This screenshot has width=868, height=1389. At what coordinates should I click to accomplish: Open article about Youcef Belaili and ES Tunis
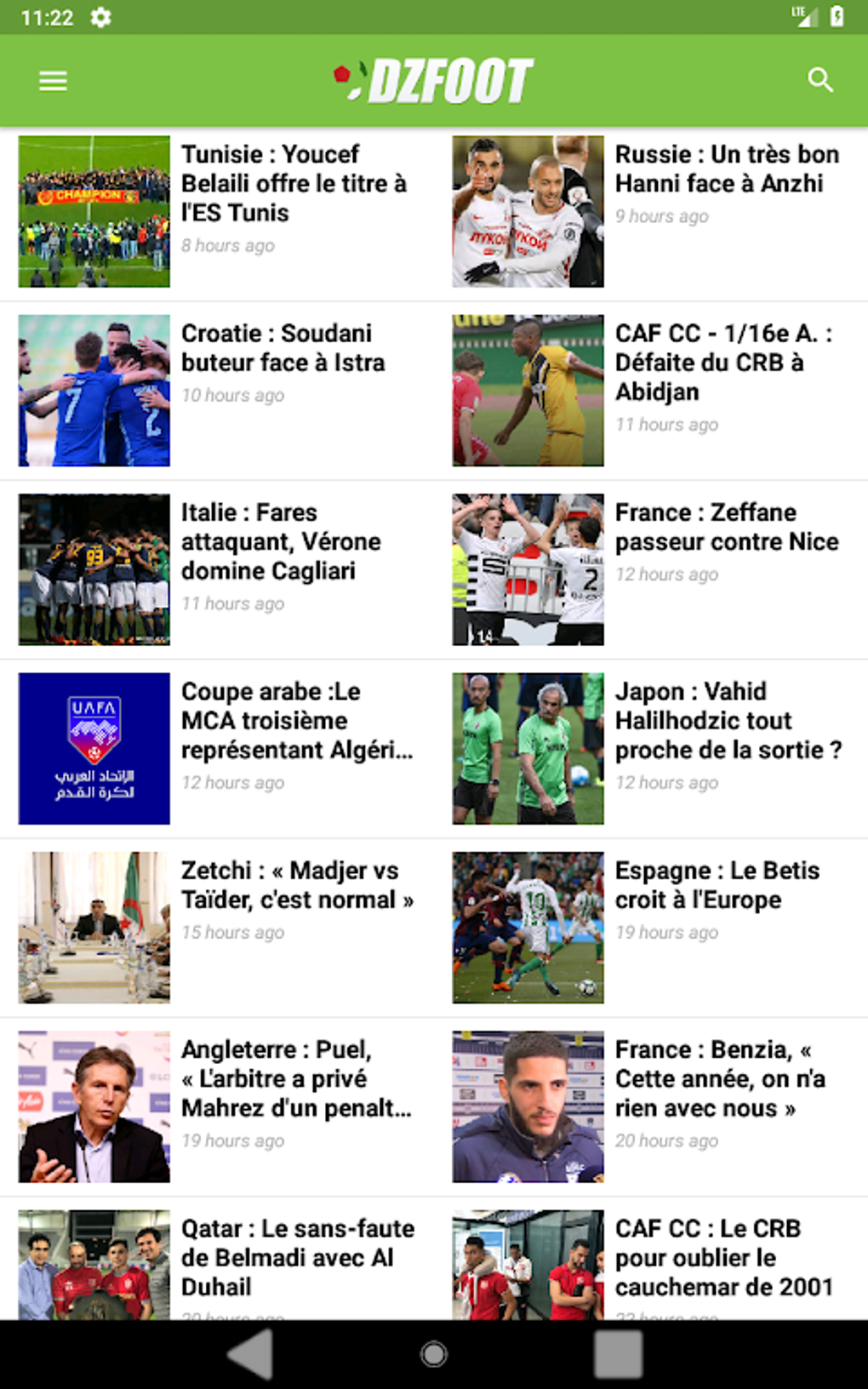coord(294,184)
